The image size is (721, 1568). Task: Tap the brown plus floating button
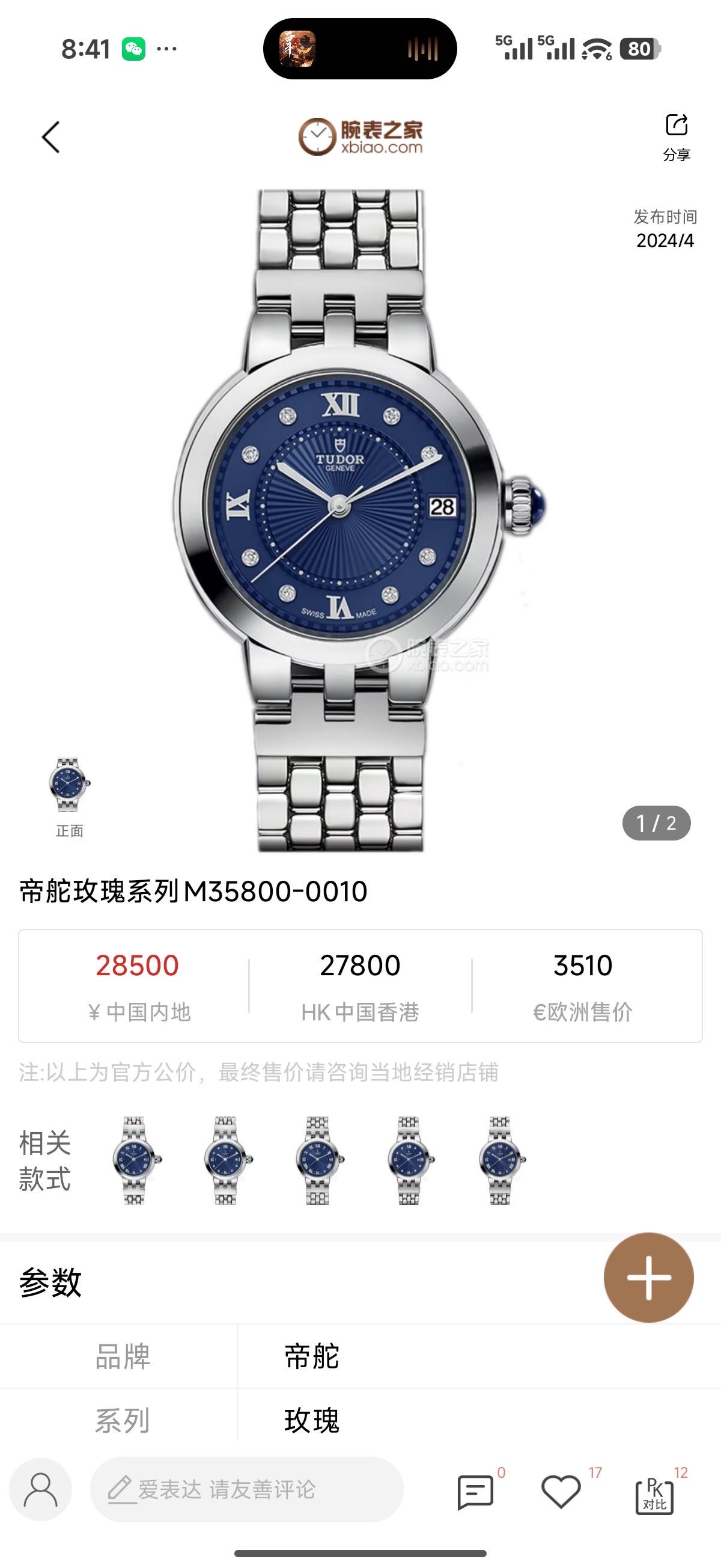(x=648, y=1277)
